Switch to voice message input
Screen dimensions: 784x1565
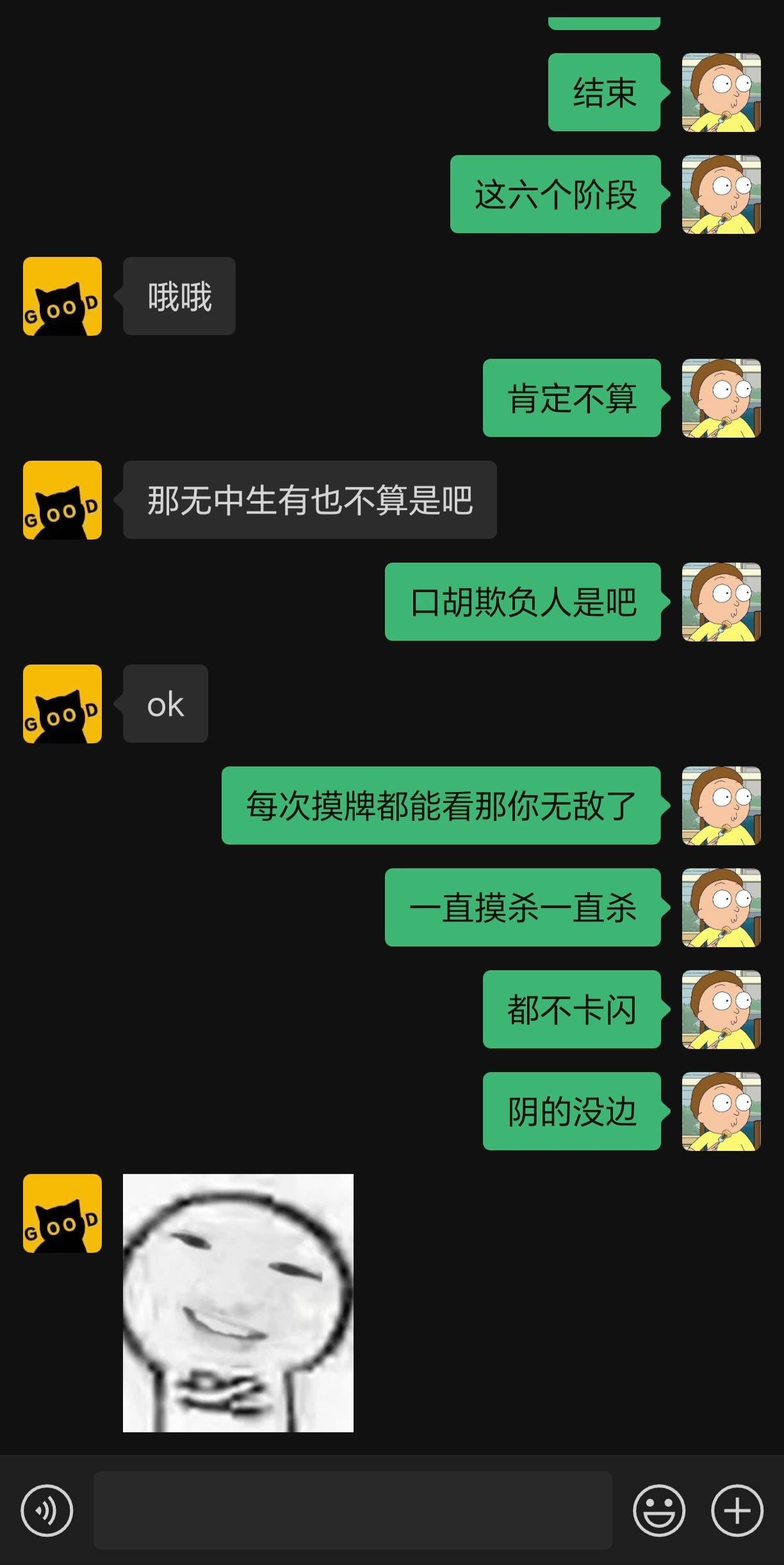47,1511
